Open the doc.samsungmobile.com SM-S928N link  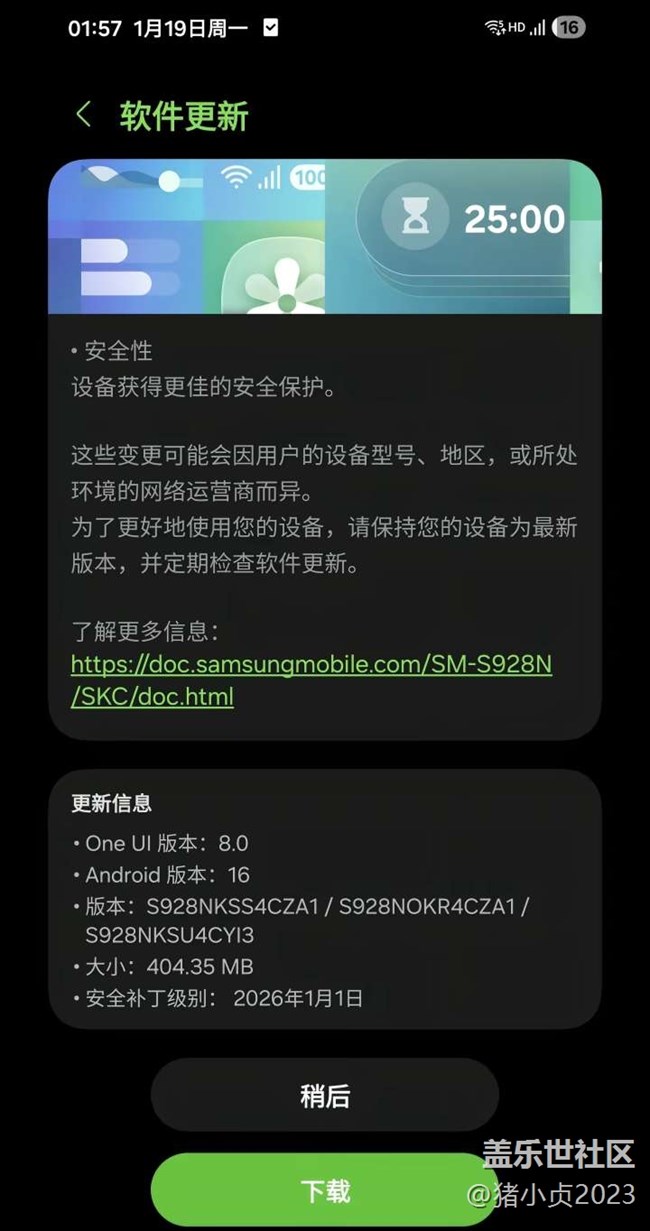(x=310, y=664)
